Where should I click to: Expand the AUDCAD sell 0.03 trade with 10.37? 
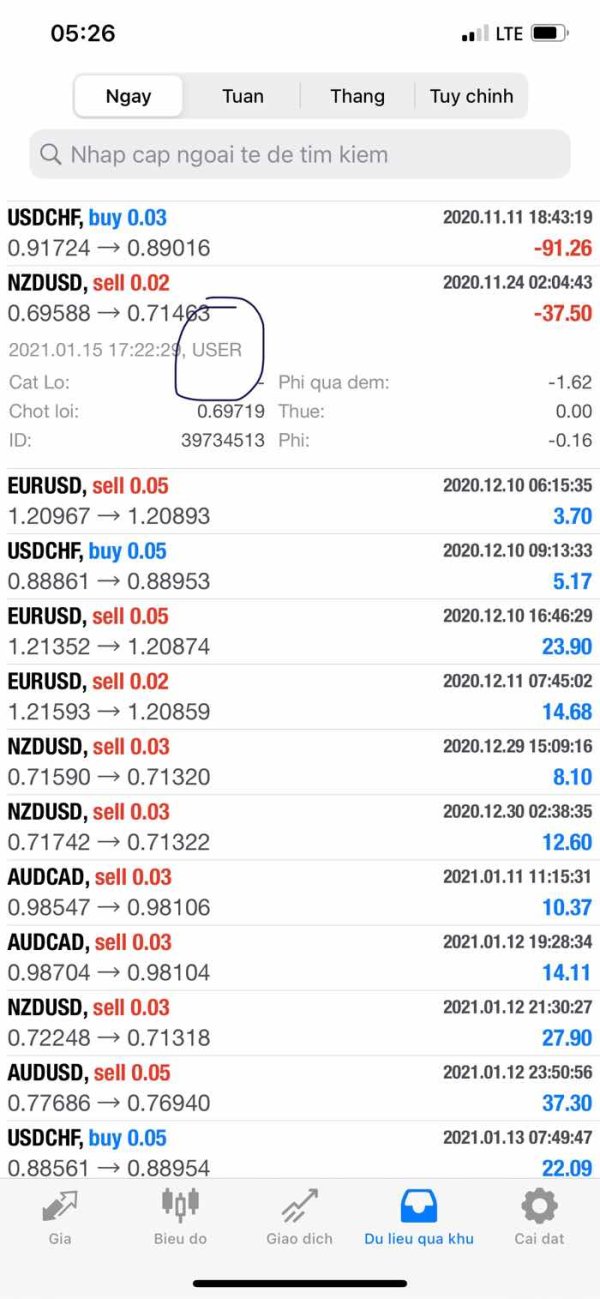pos(300,892)
